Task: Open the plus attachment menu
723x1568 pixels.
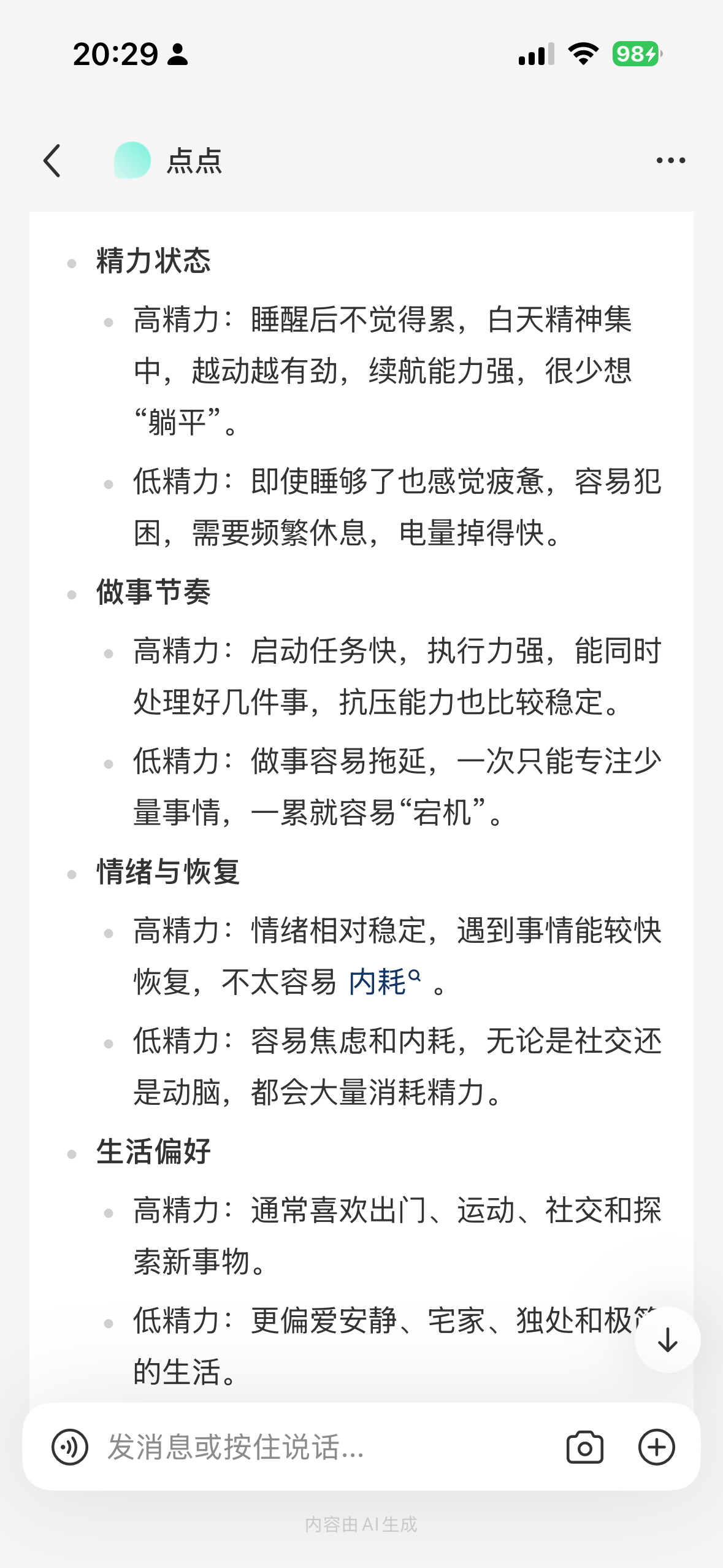Action: tap(657, 1447)
